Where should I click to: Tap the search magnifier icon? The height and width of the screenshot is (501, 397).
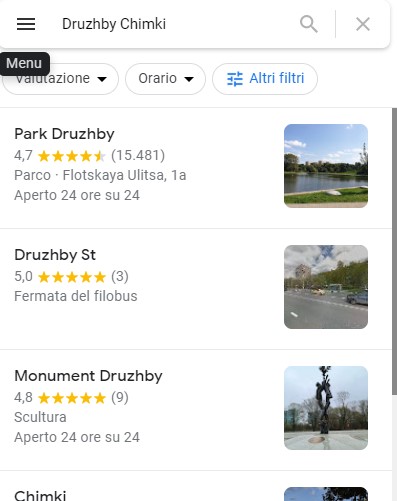pos(309,24)
